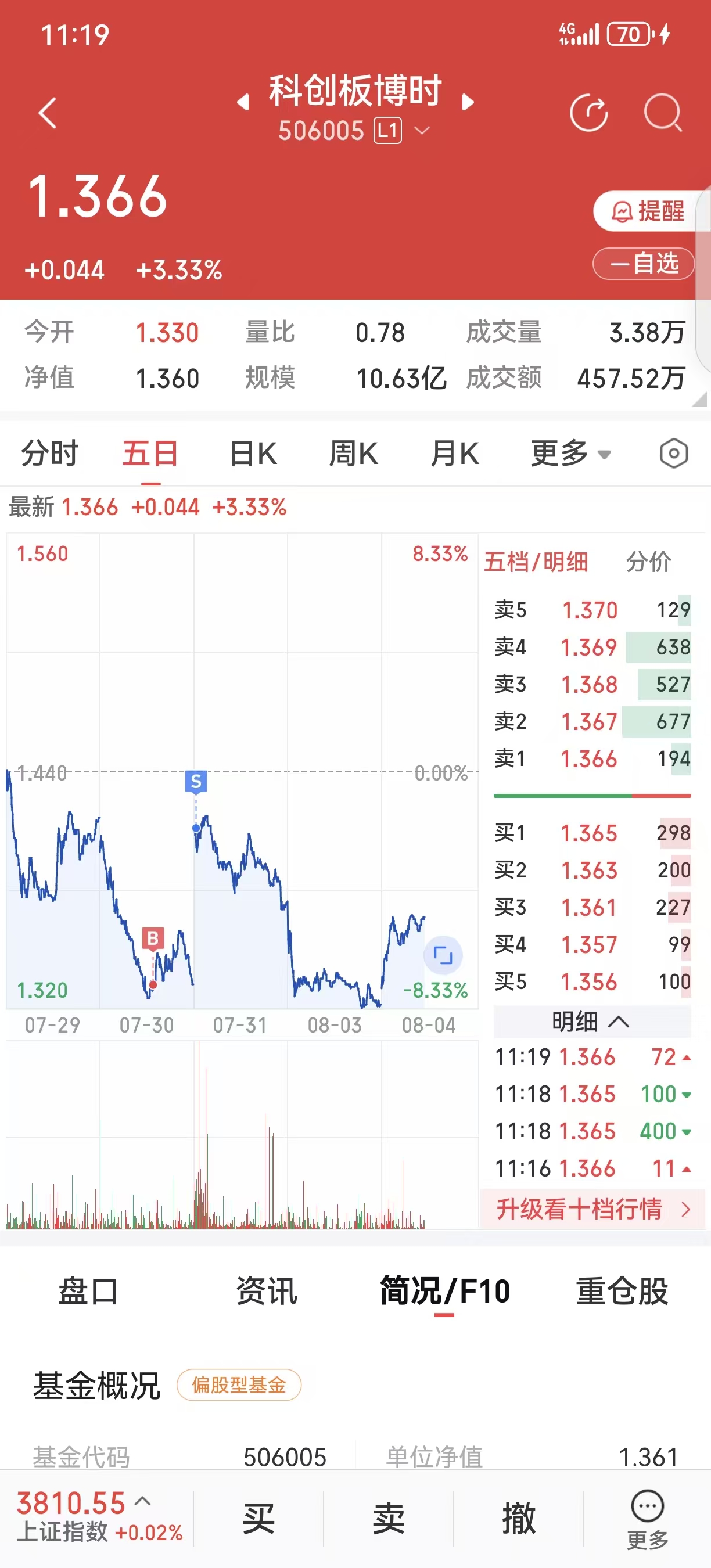This screenshot has width=711, height=1568.
Task: Open the 资讯 news tab
Action: click(267, 1290)
